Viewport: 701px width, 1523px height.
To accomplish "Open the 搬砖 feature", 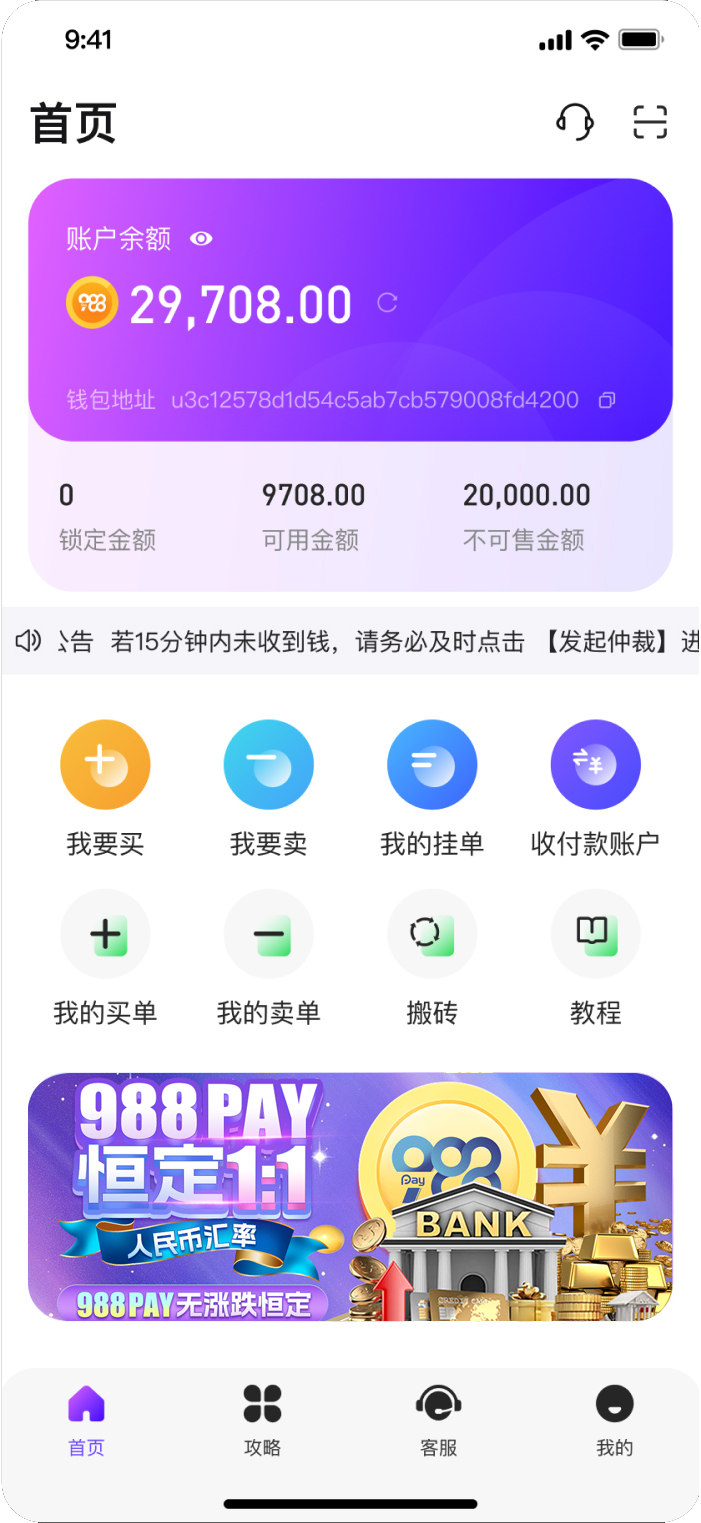I will point(432,935).
